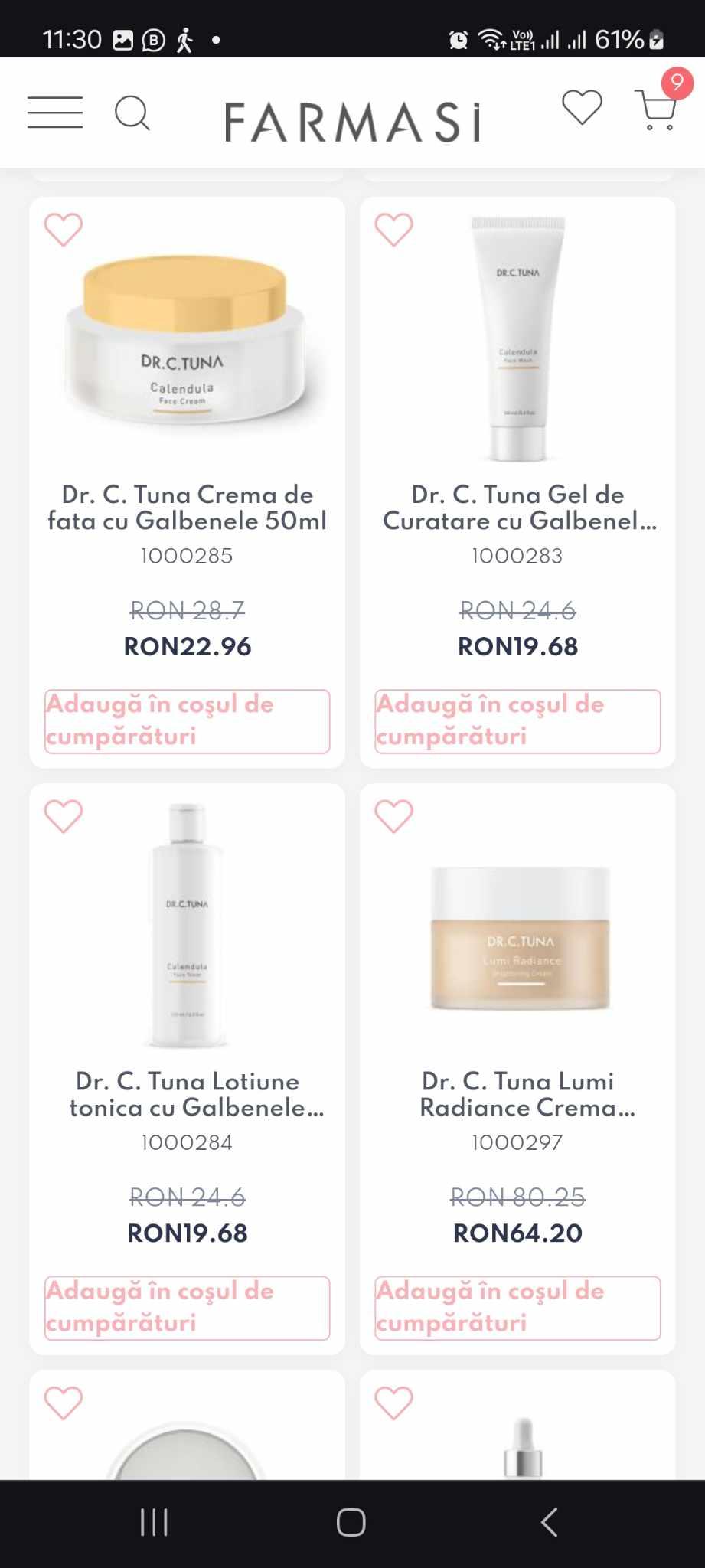Add Lumi Radiance Crema to cart
Viewport: 705px width, 1568px height.
pyautogui.click(x=517, y=1308)
